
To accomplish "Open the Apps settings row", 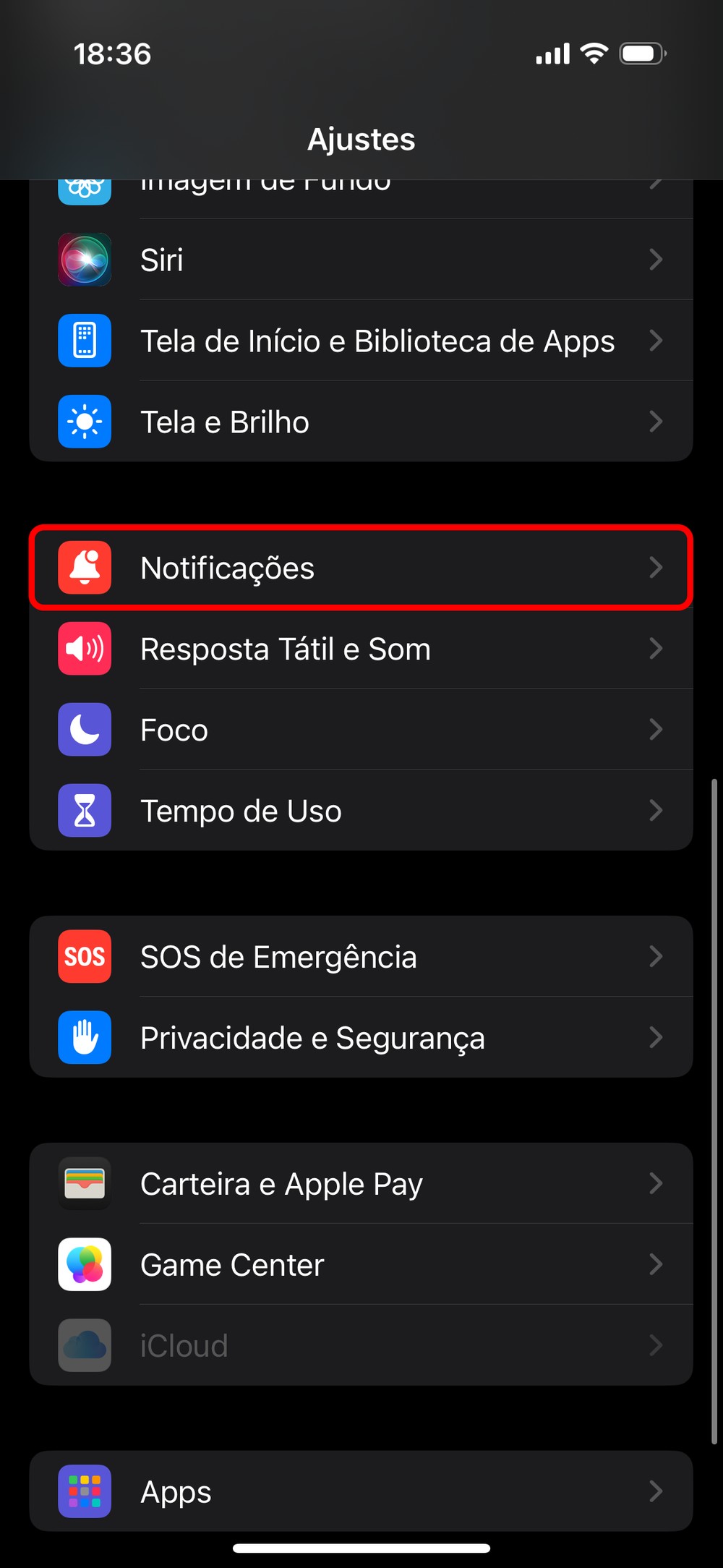I will (x=361, y=1491).
